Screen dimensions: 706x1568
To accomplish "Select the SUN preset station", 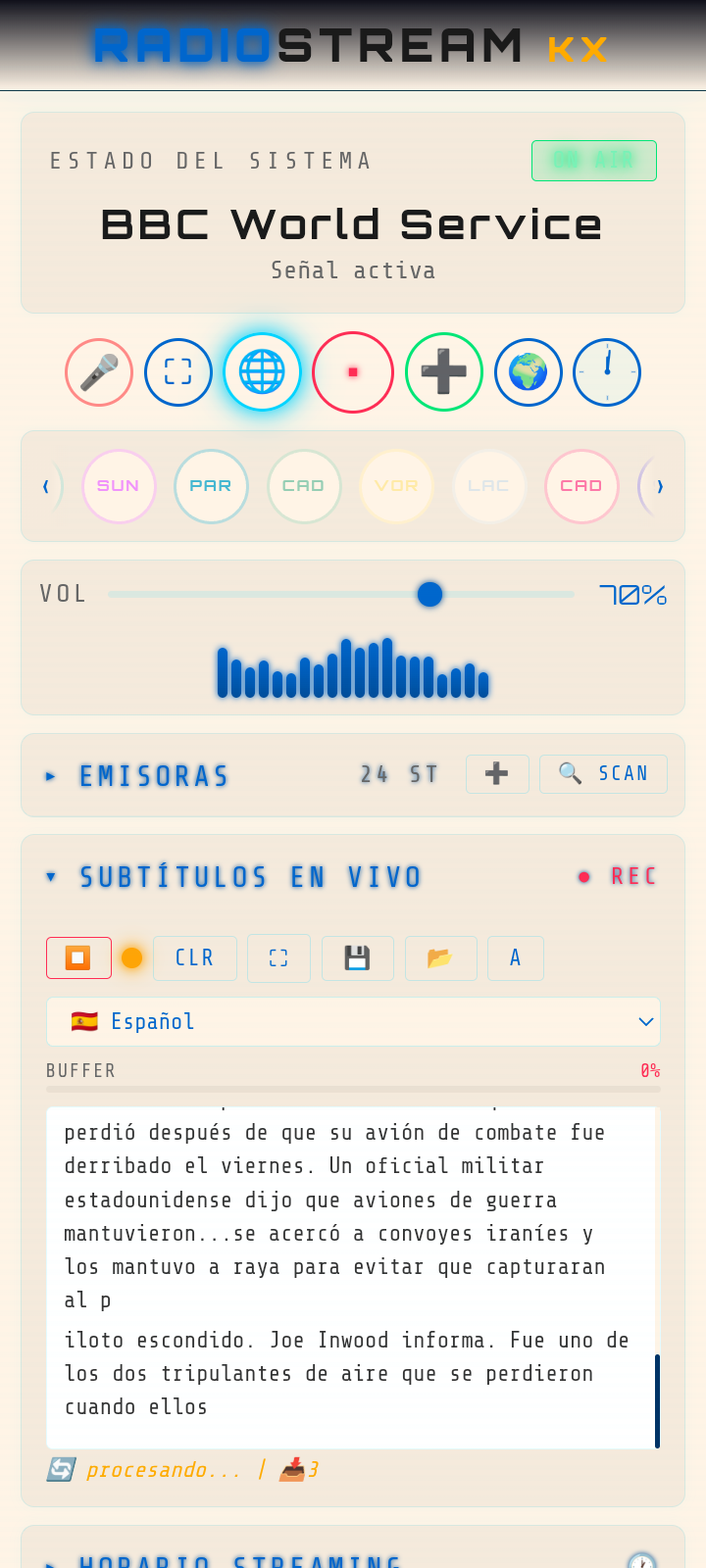I will 119,486.
